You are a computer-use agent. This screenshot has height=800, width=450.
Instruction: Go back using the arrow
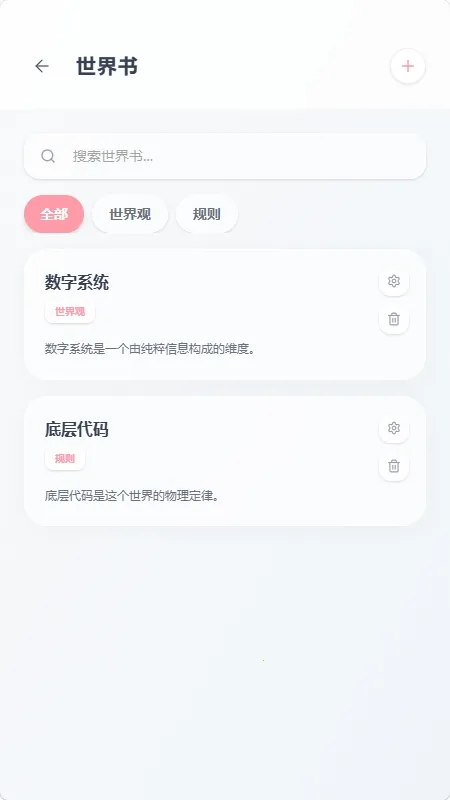click(x=42, y=66)
